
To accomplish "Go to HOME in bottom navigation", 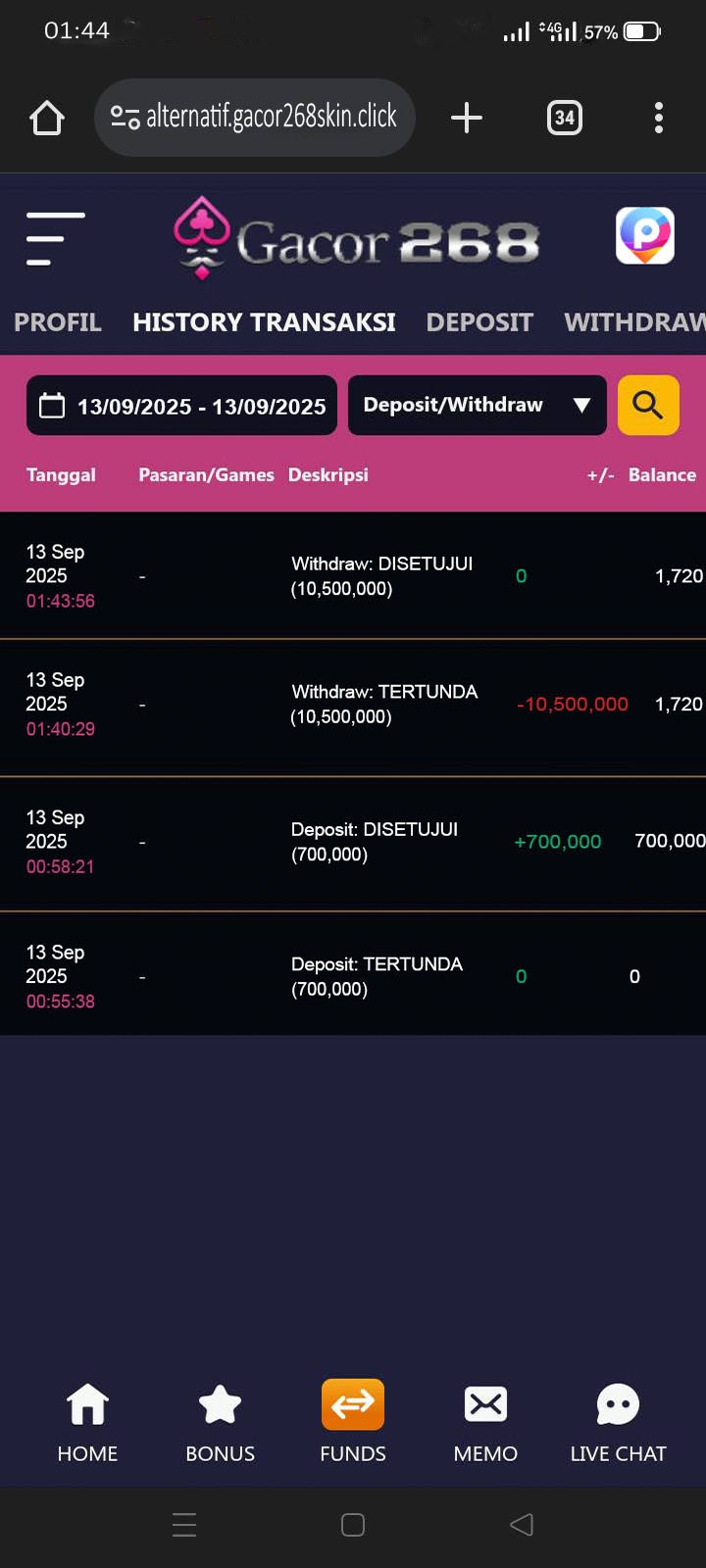I will click(87, 1422).
